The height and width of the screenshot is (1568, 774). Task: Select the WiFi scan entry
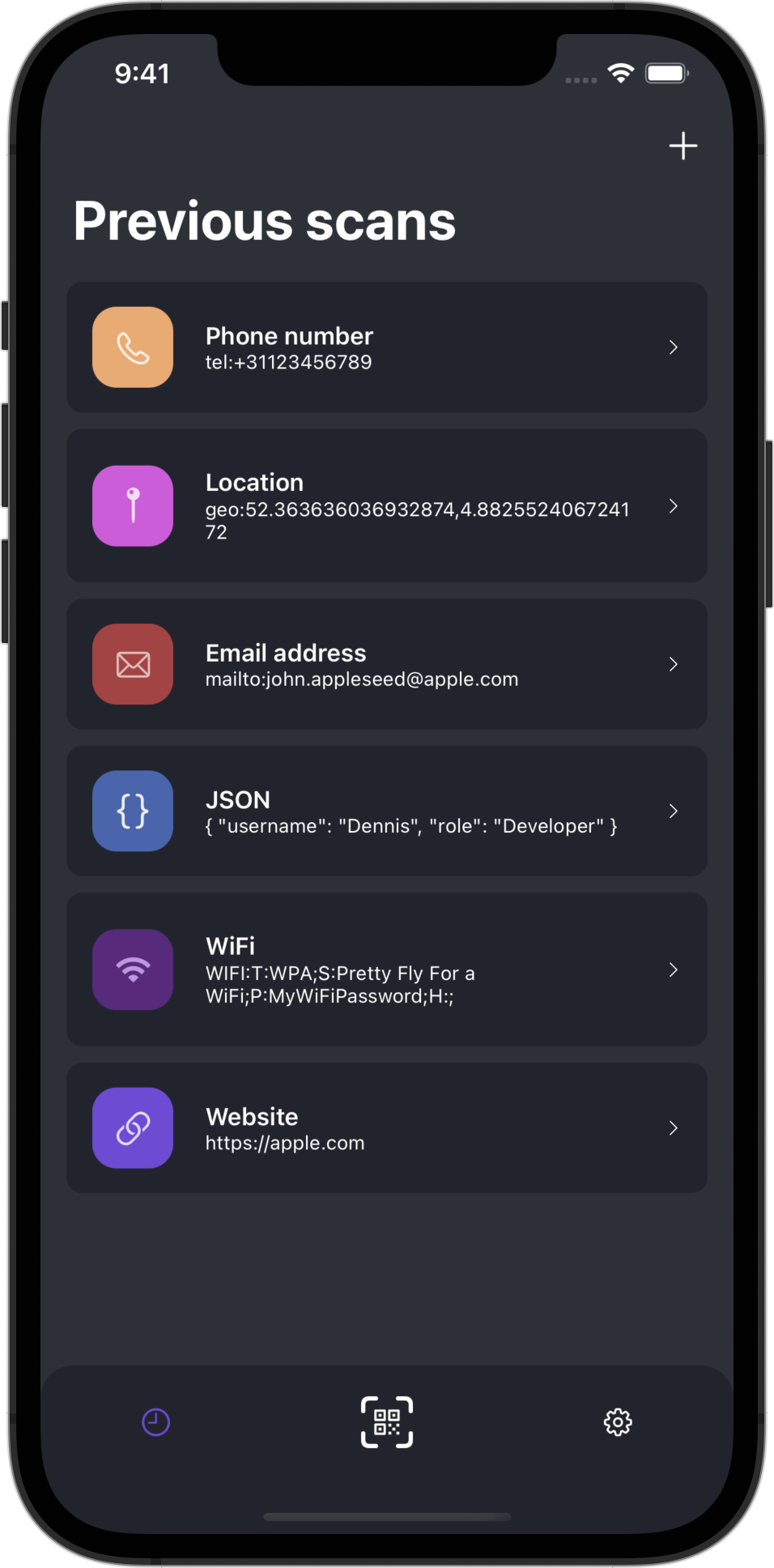[x=386, y=969]
